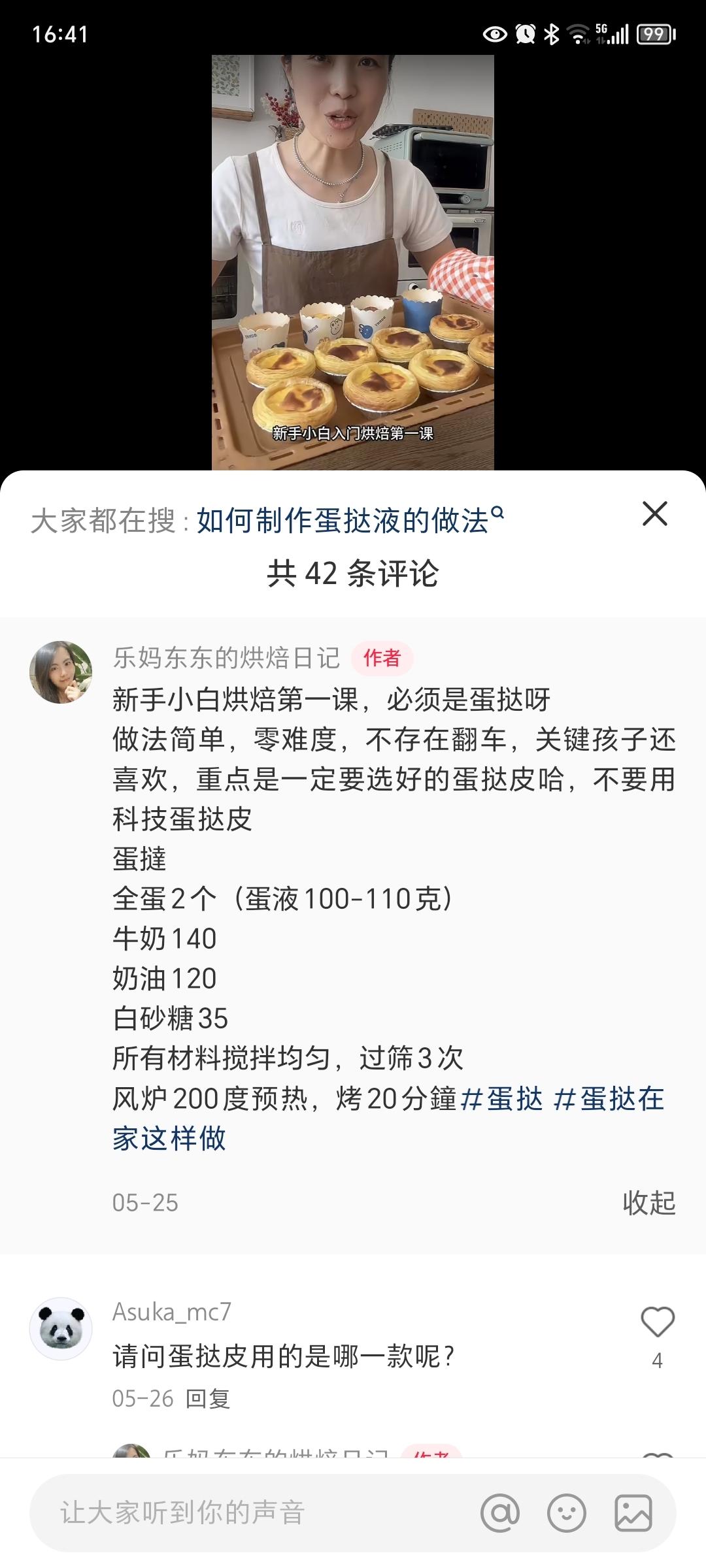Close the comments panel
The image size is (706, 1568).
pos(654,514)
